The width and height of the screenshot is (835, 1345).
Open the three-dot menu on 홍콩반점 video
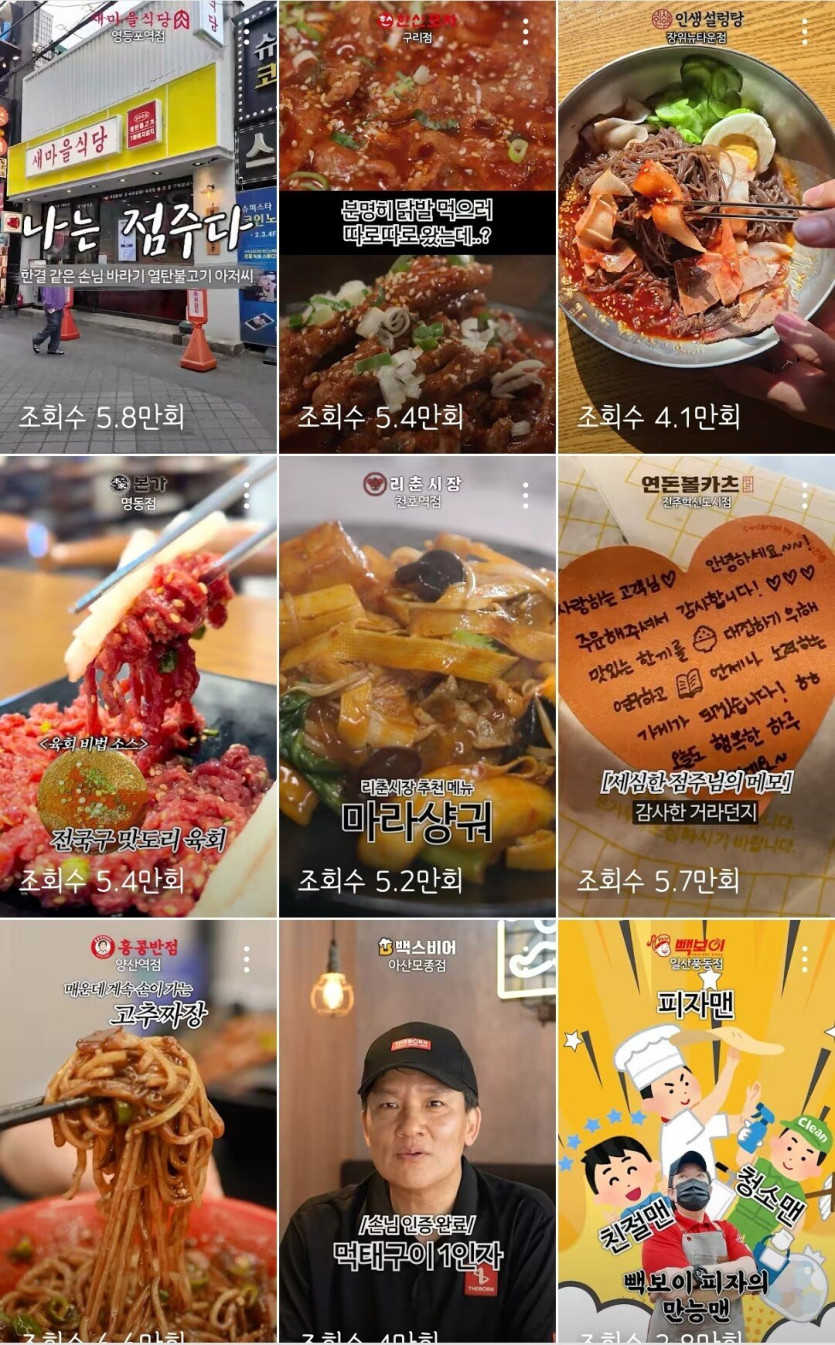[x=247, y=959]
